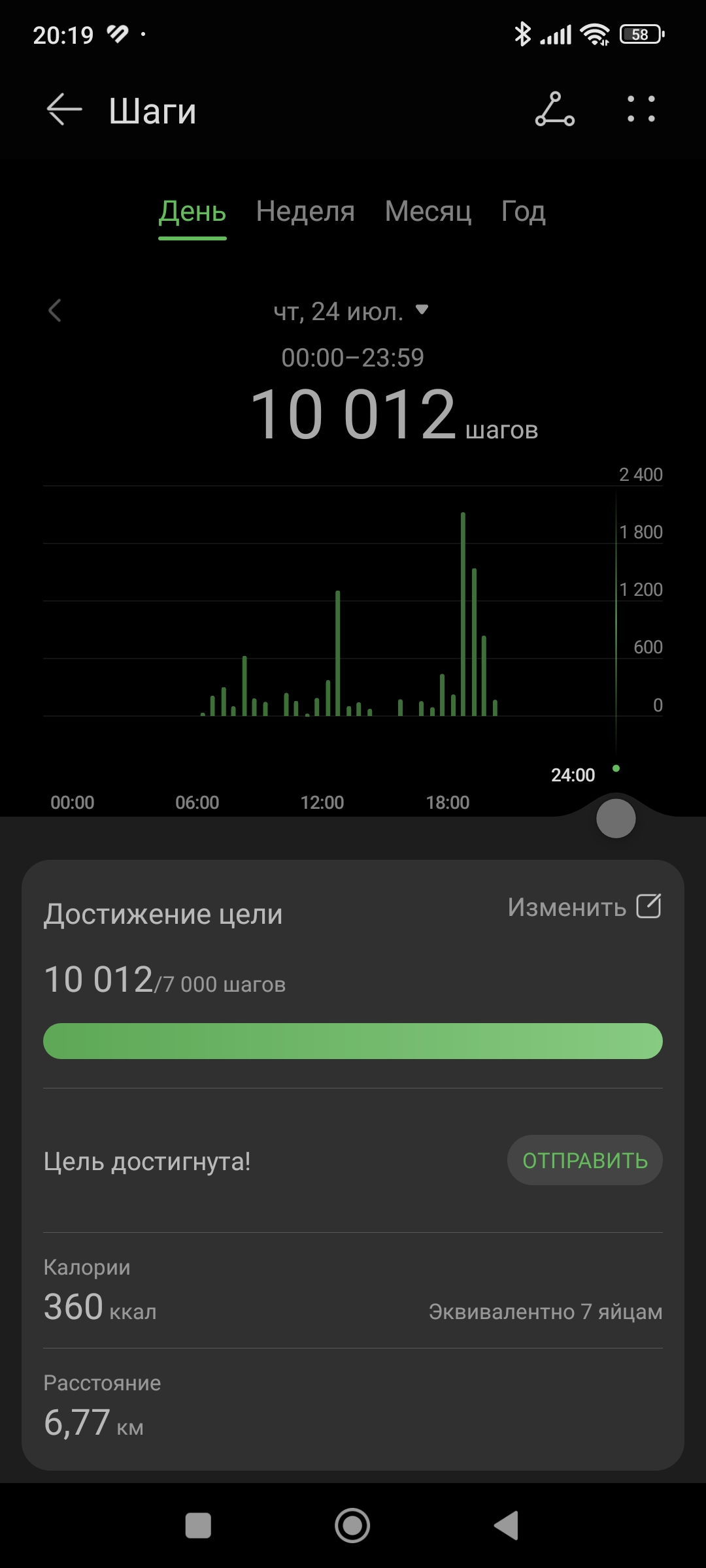706x1568 pixels.
Task: Tap the battery indicator showing 58
Action: (x=639, y=33)
